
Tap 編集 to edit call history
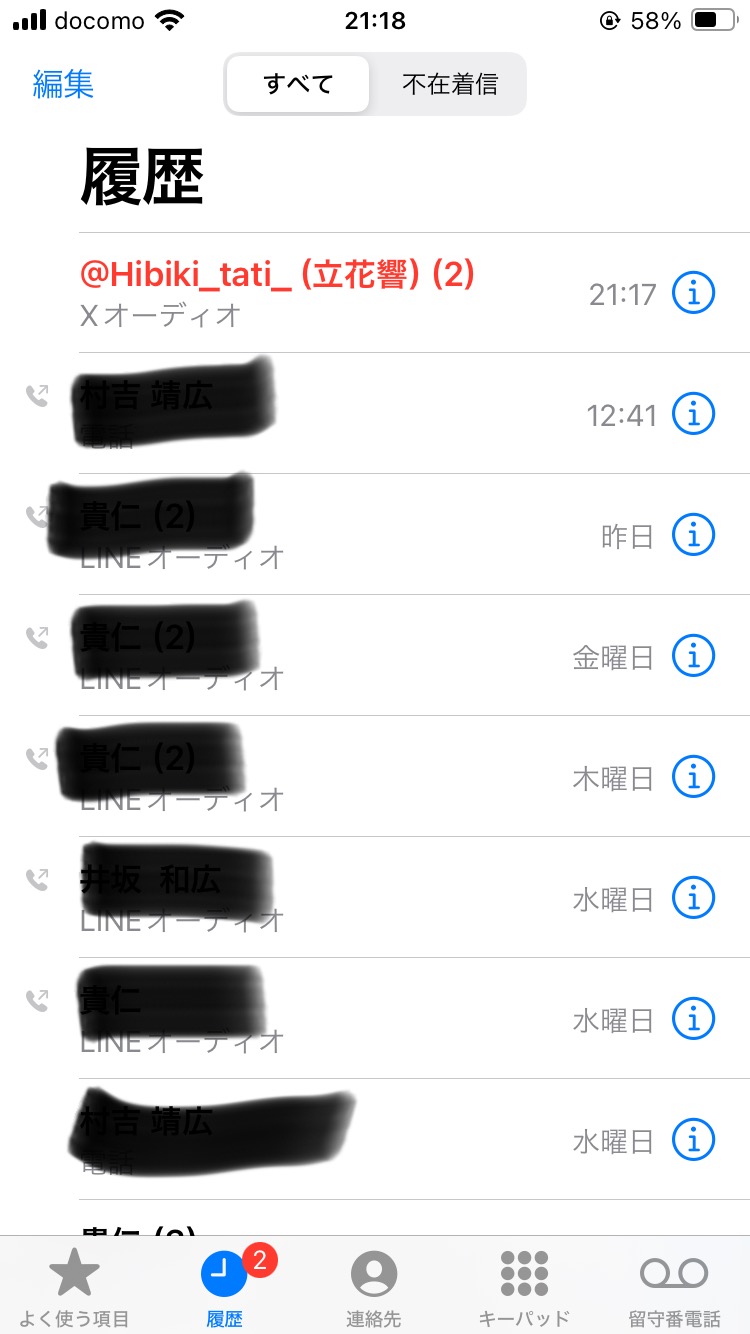63,84
